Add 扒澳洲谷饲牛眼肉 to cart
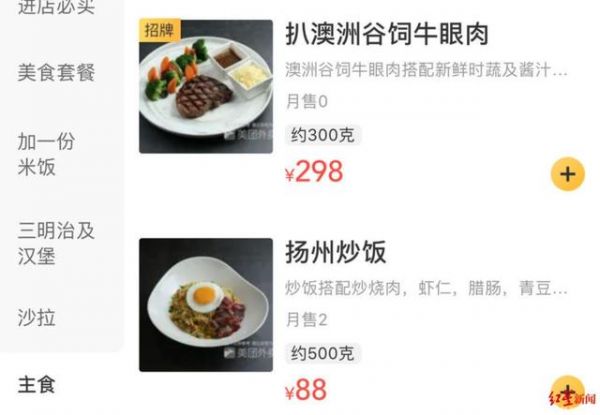The height and width of the screenshot is (415, 600). (x=567, y=174)
